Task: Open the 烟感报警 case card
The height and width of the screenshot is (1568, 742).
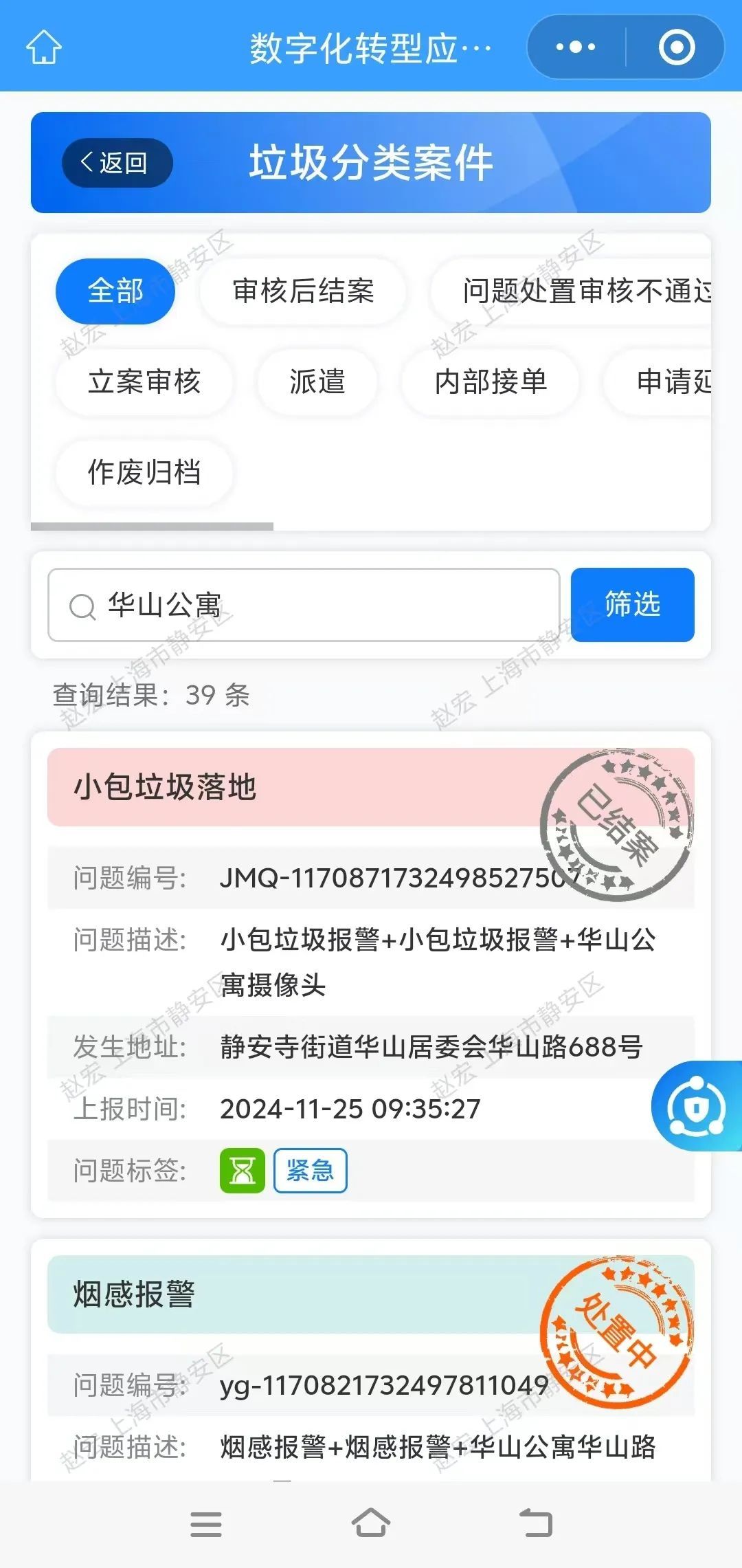Action: pyautogui.click(x=371, y=1360)
